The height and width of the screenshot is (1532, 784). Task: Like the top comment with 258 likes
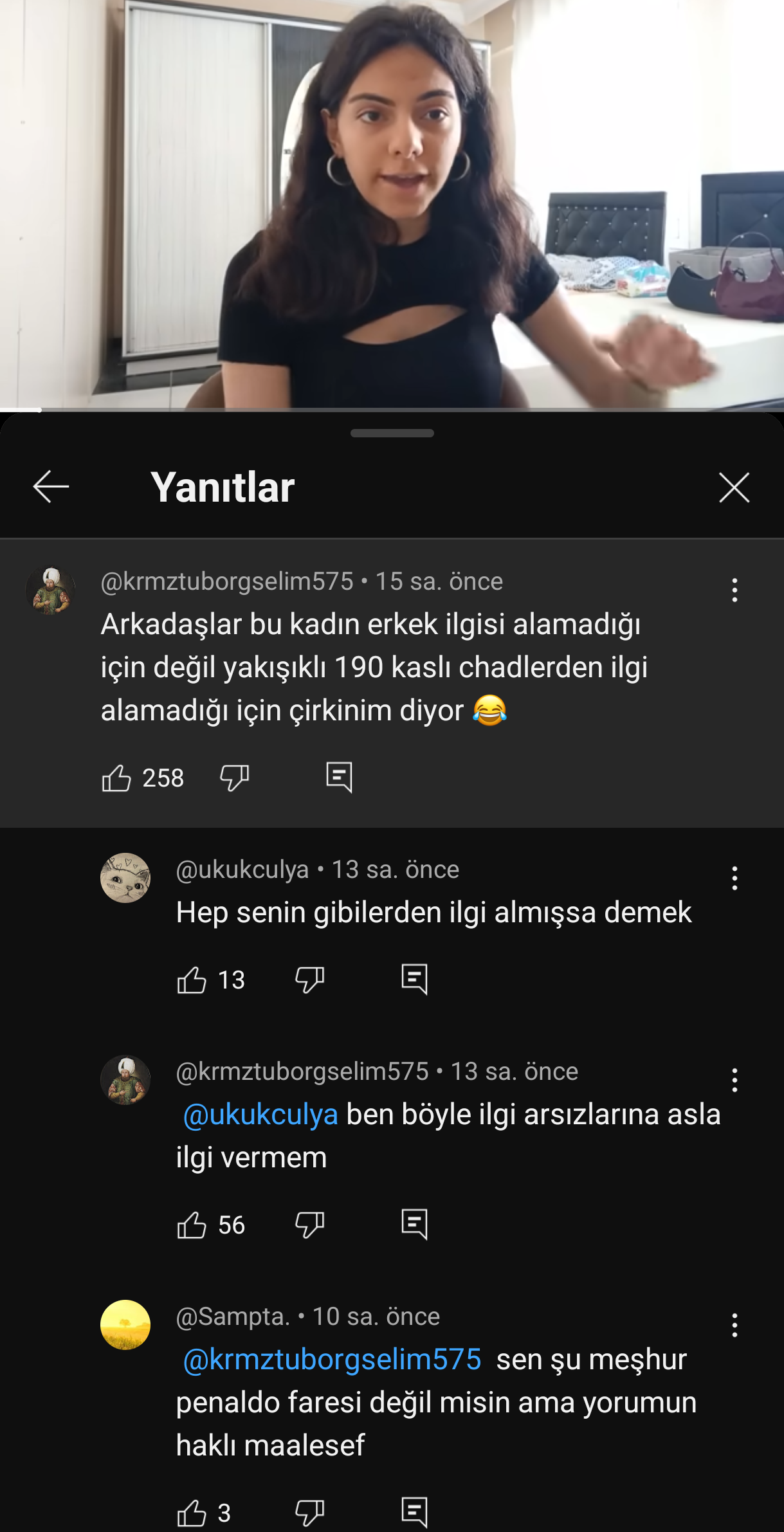(x=116, y=778)
